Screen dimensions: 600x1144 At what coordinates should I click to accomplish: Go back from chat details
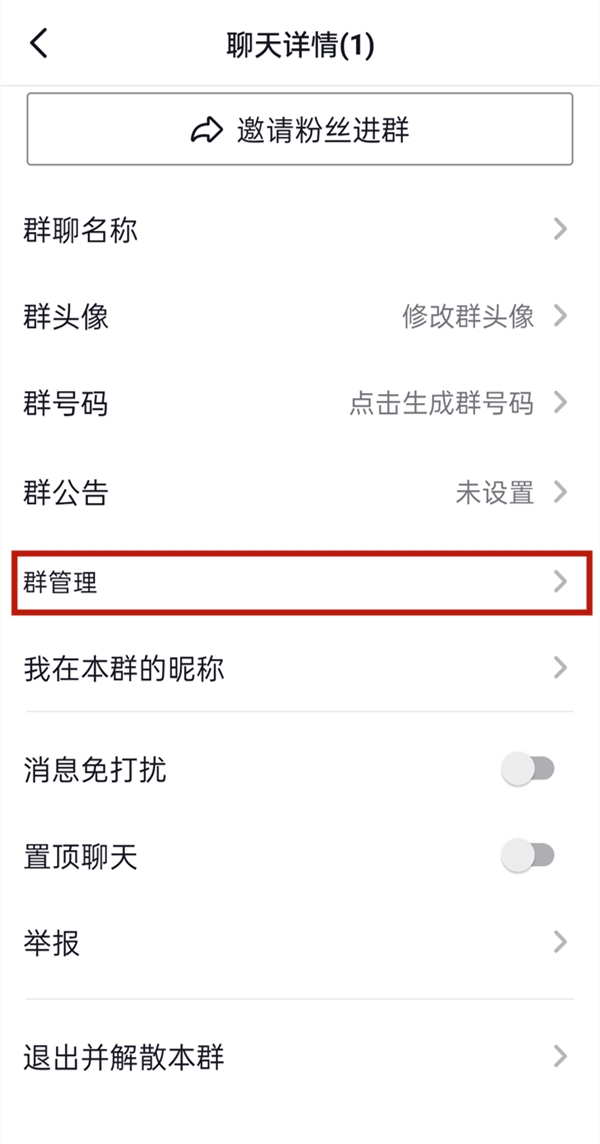[x=39, y=44]
